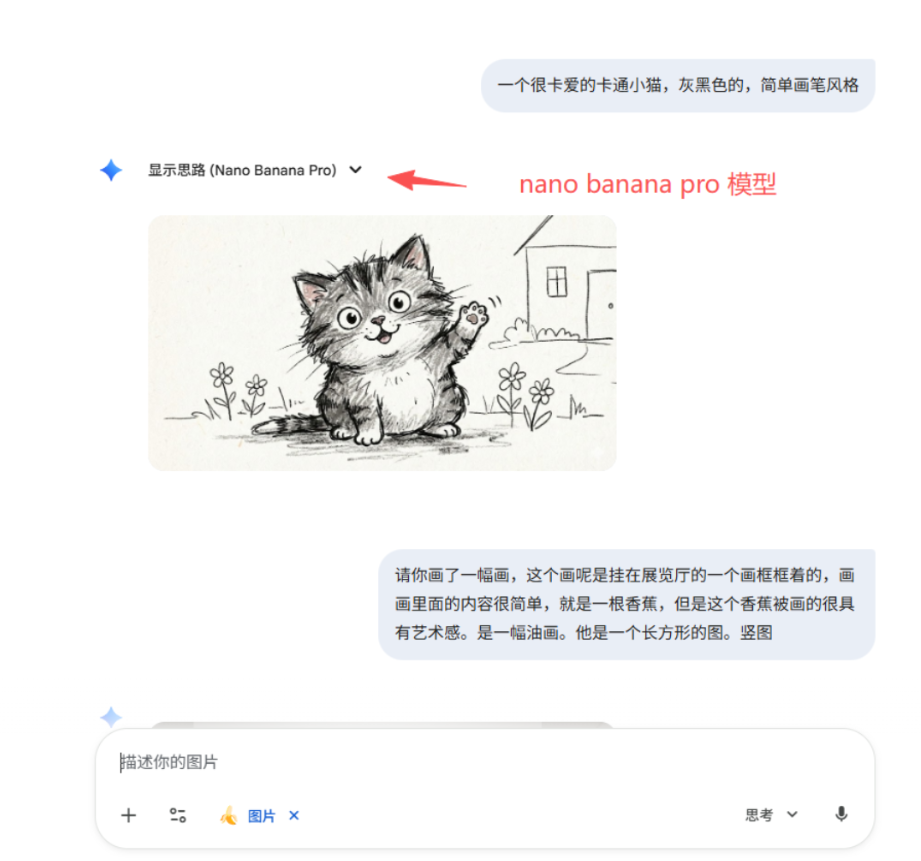921x861 pixels.
Task: Expand 显示思路 (Nano Banana Pro) thinking details
Action: tap(255, 170)
